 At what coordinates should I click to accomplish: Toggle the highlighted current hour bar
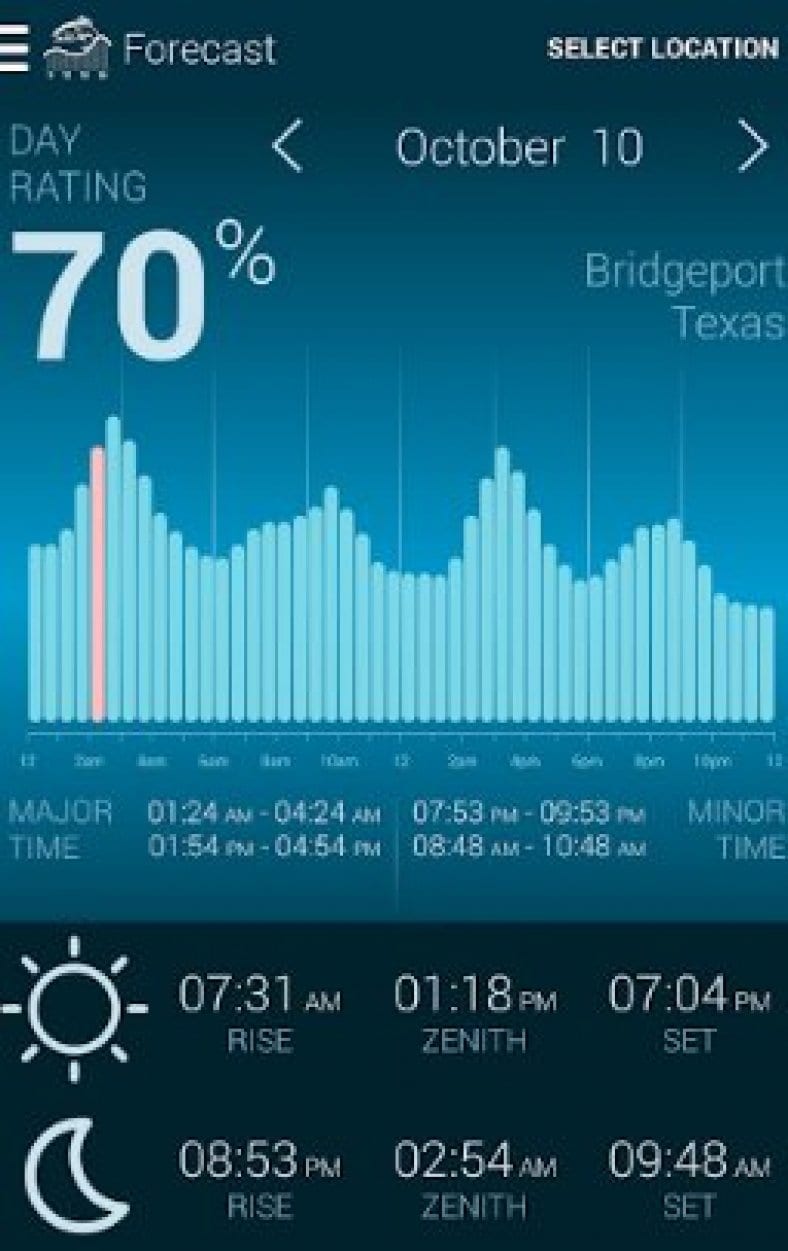[98, 590]
